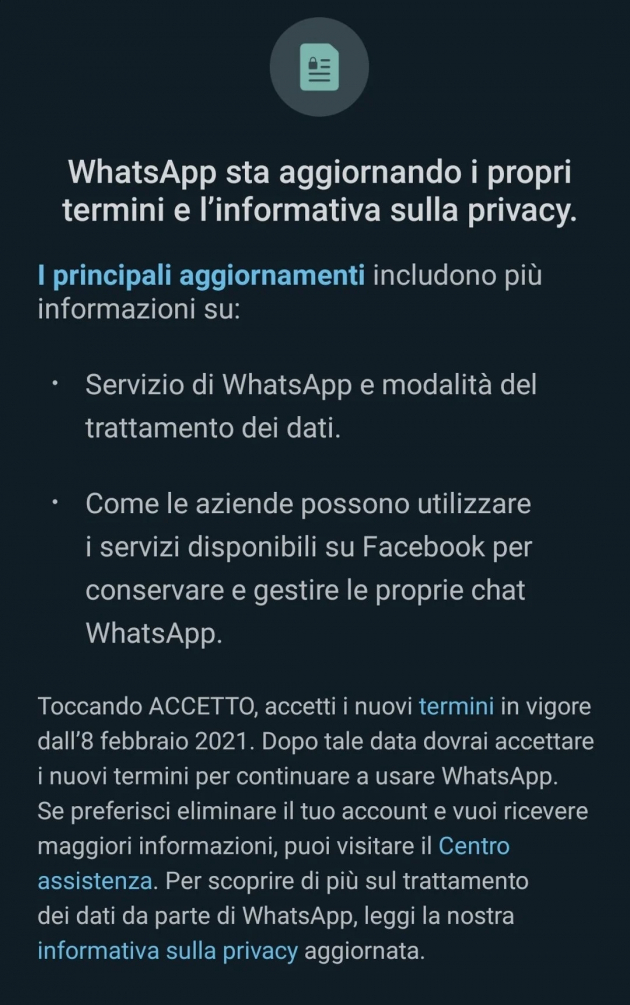This screenshot has height=1005, width=630.
Task: Visit the 'Centro assistenza' link
Action: click(x=474, y=846)
